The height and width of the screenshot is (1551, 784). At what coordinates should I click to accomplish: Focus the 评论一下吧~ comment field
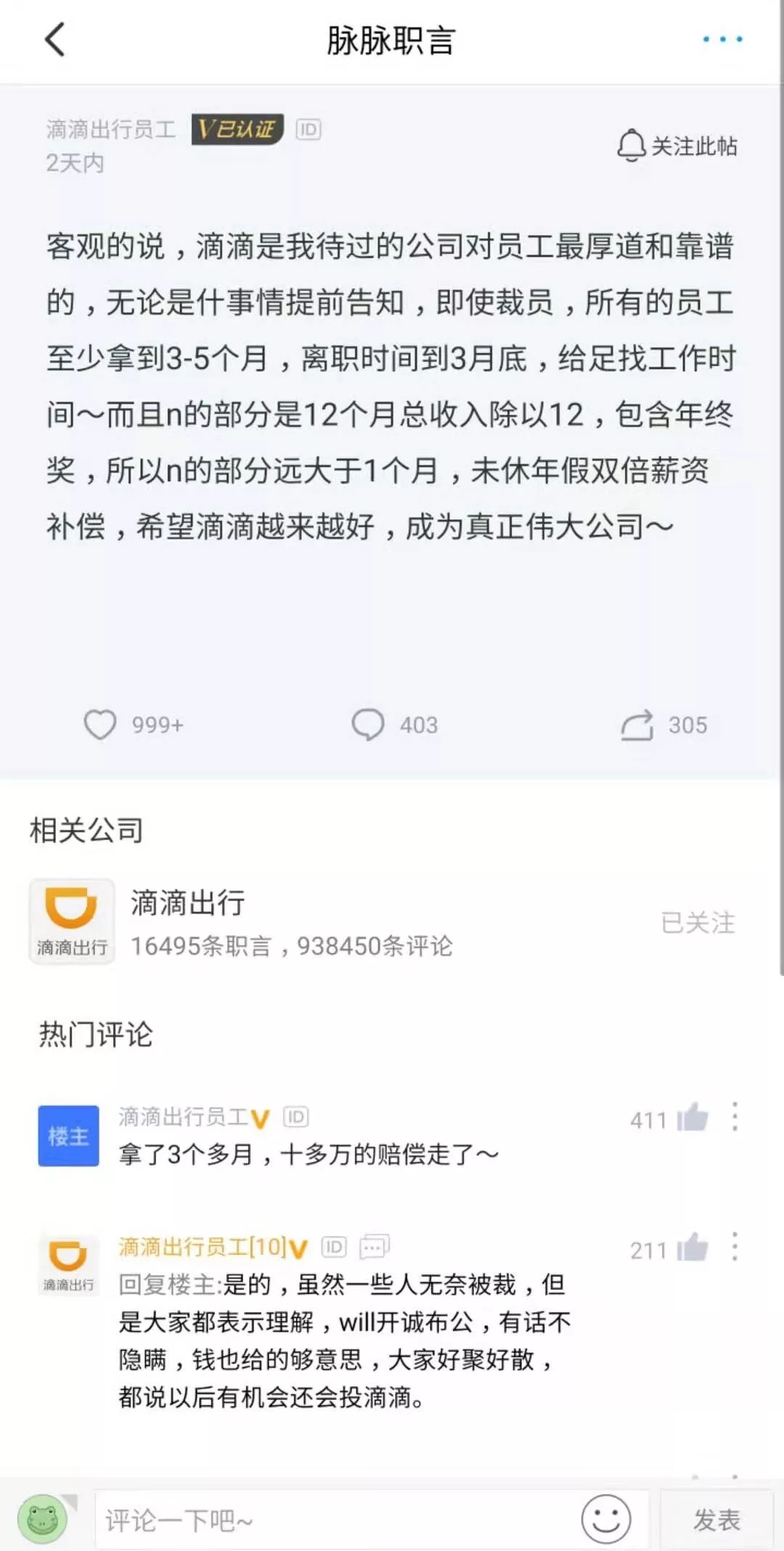click(334, 1520)
